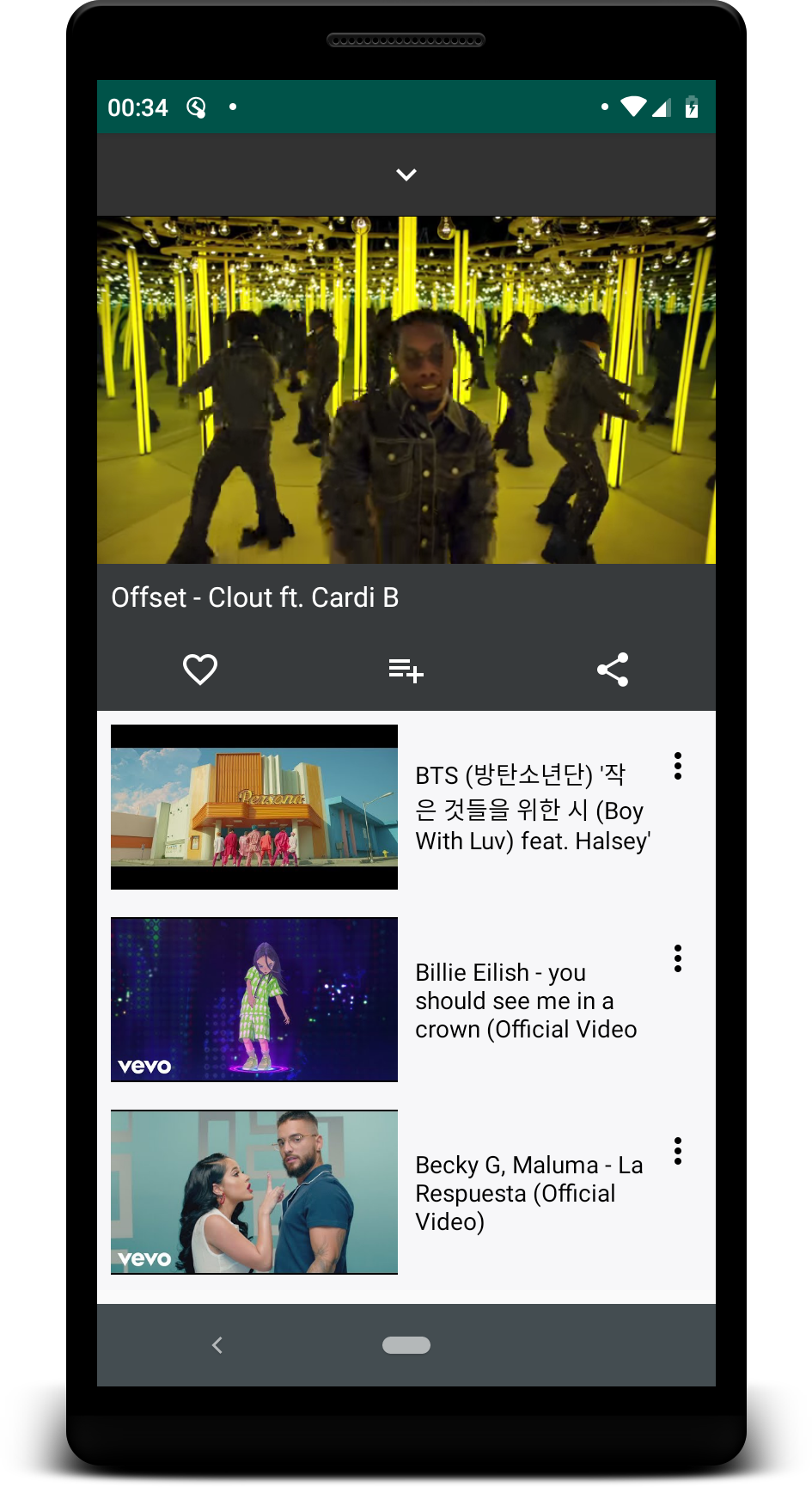Like the Offset - Clout video
The width and height of the screenshot is (812, 1487).
pyautogui.click(x=200, y=670)
